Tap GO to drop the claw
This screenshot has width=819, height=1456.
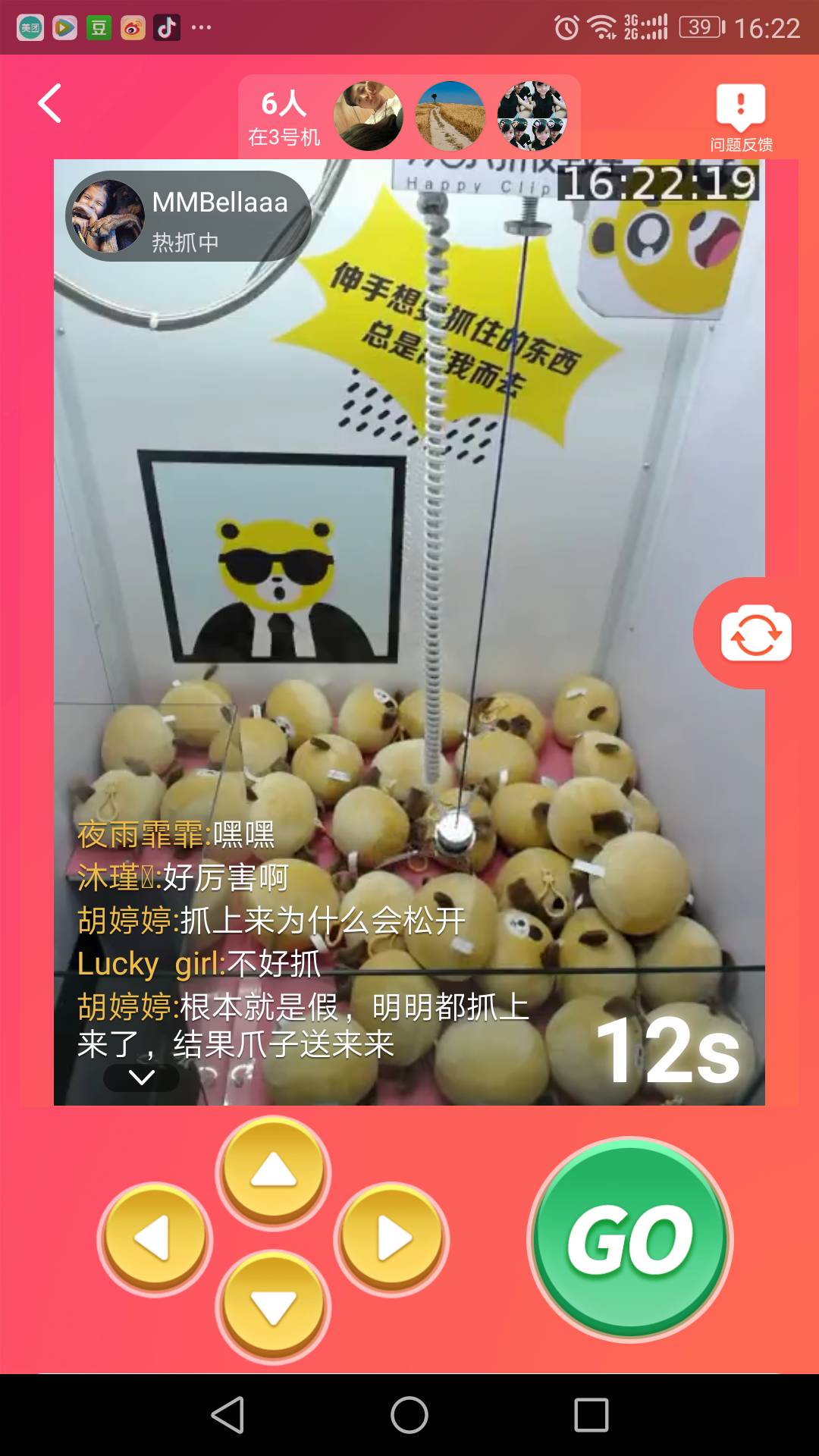(x=629, y=1240)
